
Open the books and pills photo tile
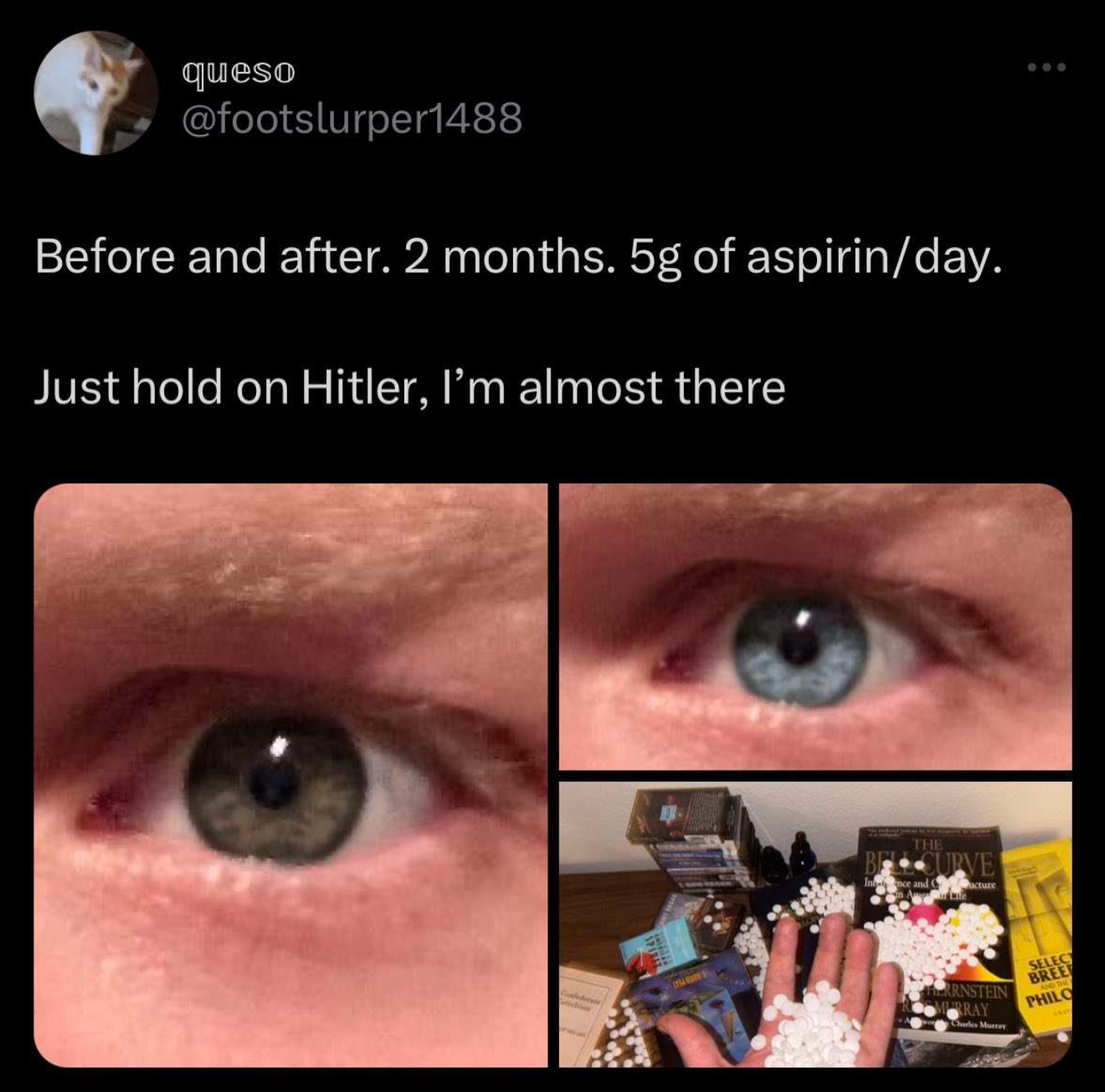click(815, 924)
